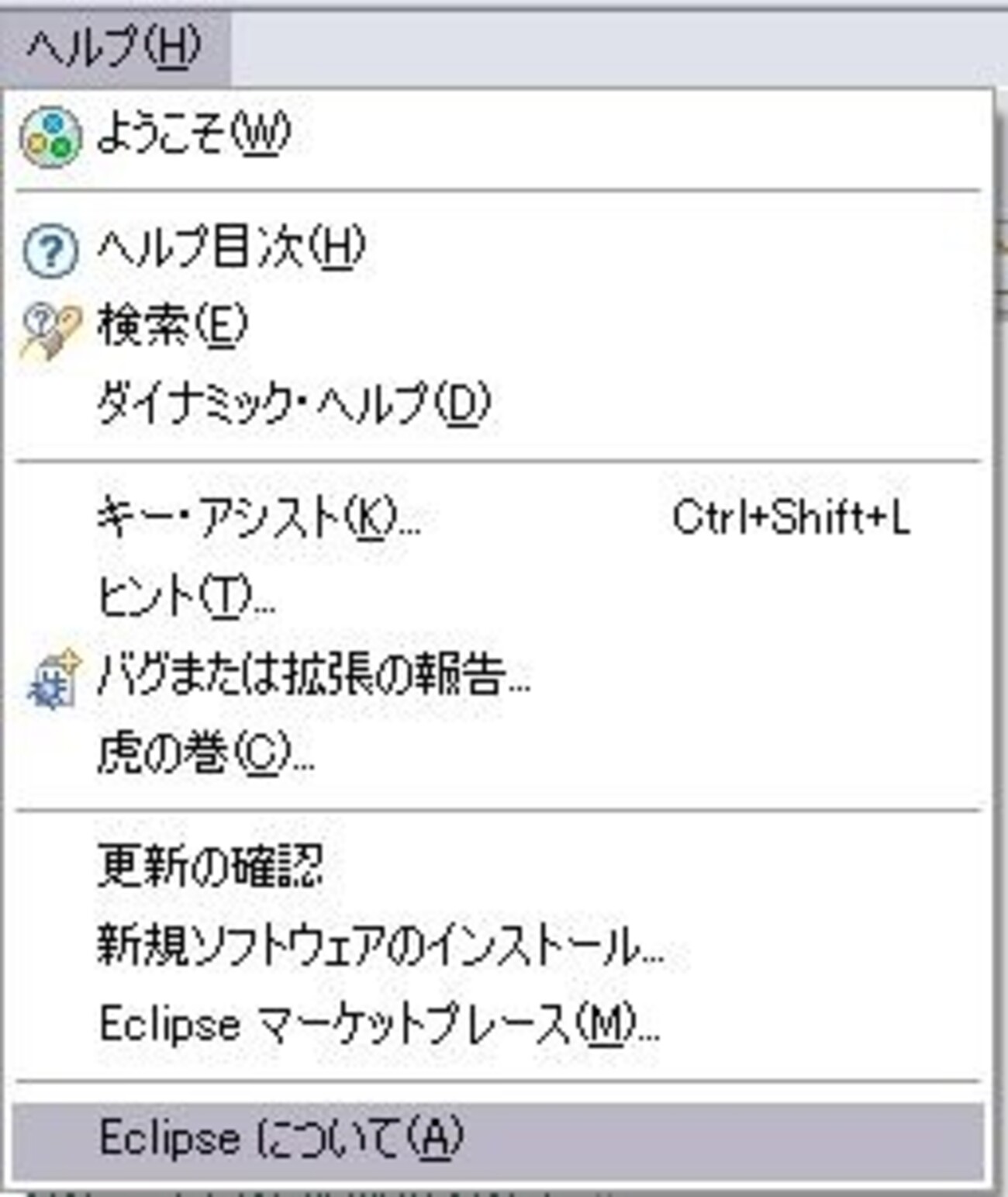Open 虎の巻(C) cheat sheets
Viewport: 1008px width, 1197px height.
[205, 753]
